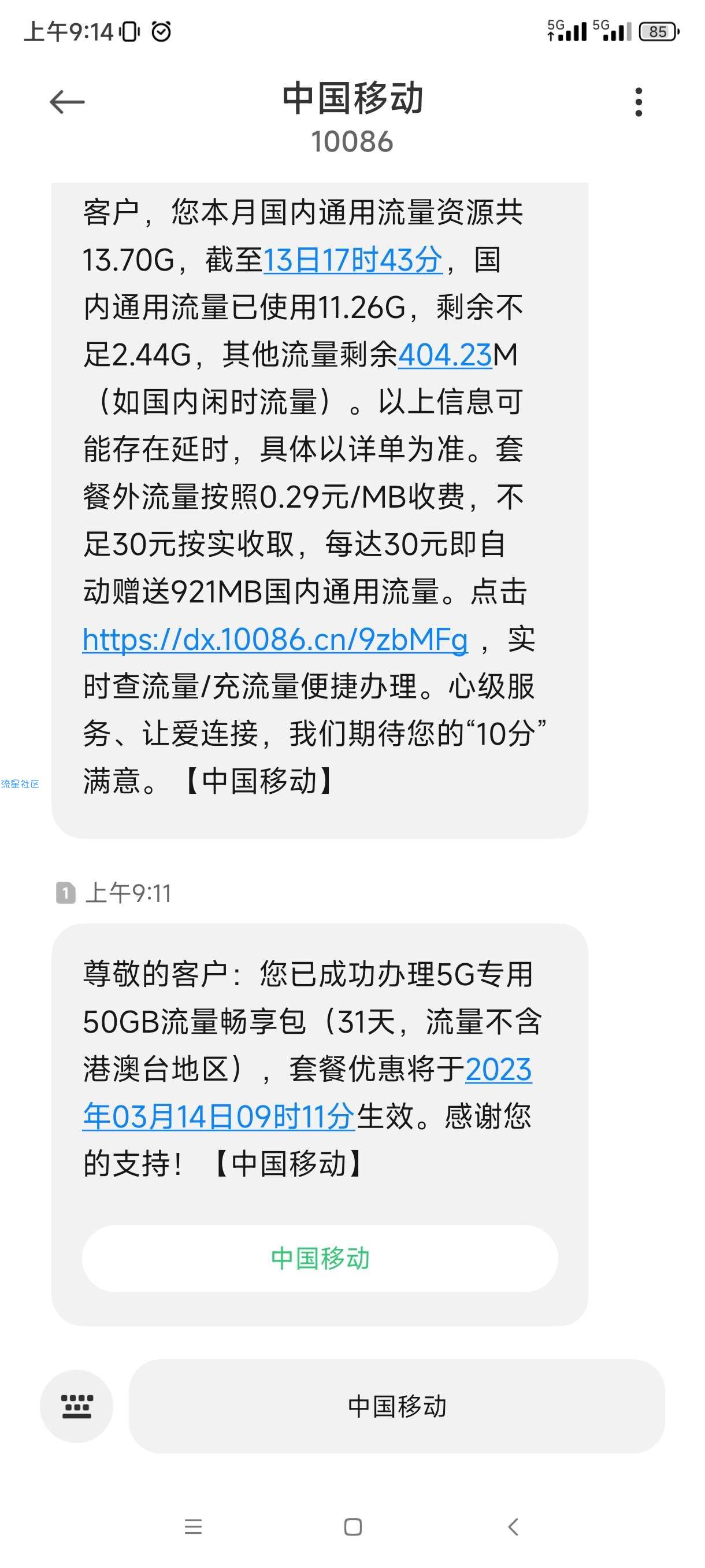Open the three-dot overflow menu
This screenshot has height=1568, width=705.
tap(638, 102)
